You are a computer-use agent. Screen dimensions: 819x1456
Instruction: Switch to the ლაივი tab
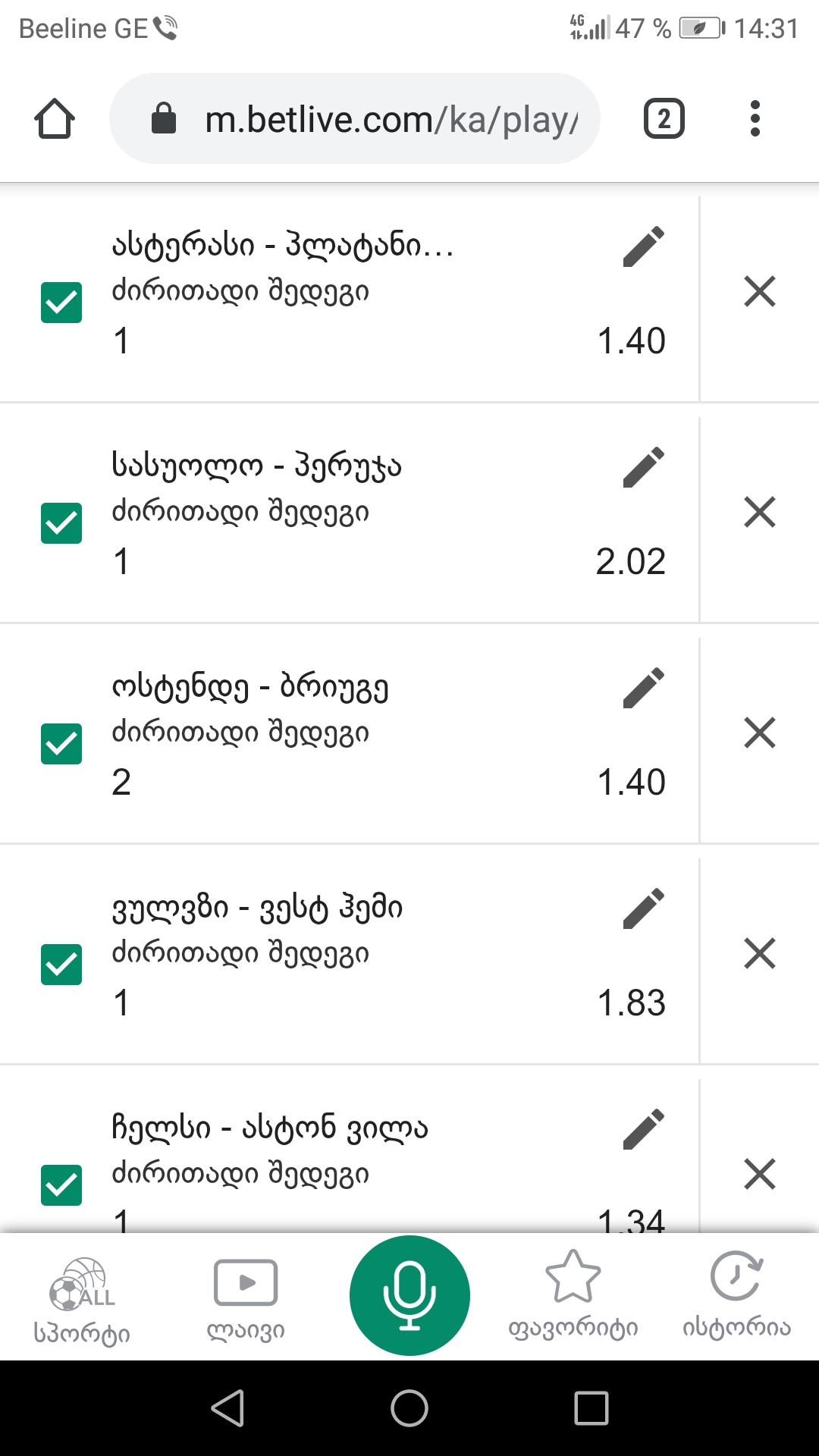[x=246, y=1298]
